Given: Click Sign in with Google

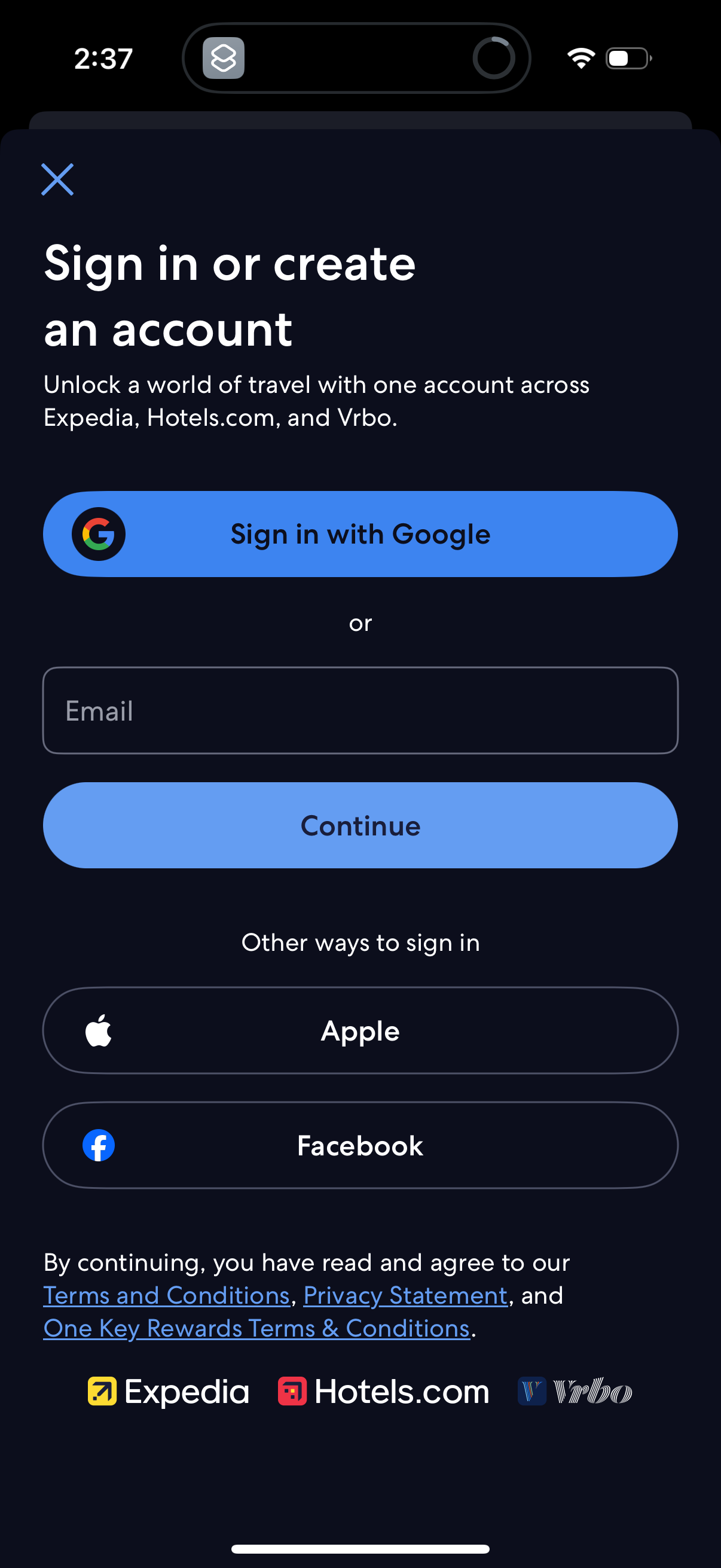Looking at the screenshot, I should click(360, 534).
